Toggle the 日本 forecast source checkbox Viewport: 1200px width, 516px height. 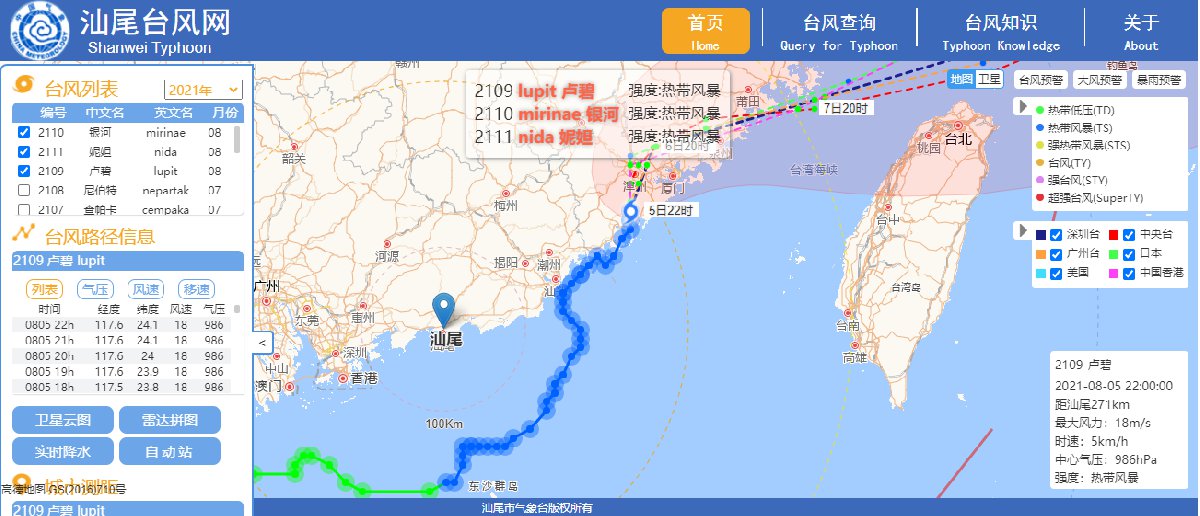(x=1129, y=254)
